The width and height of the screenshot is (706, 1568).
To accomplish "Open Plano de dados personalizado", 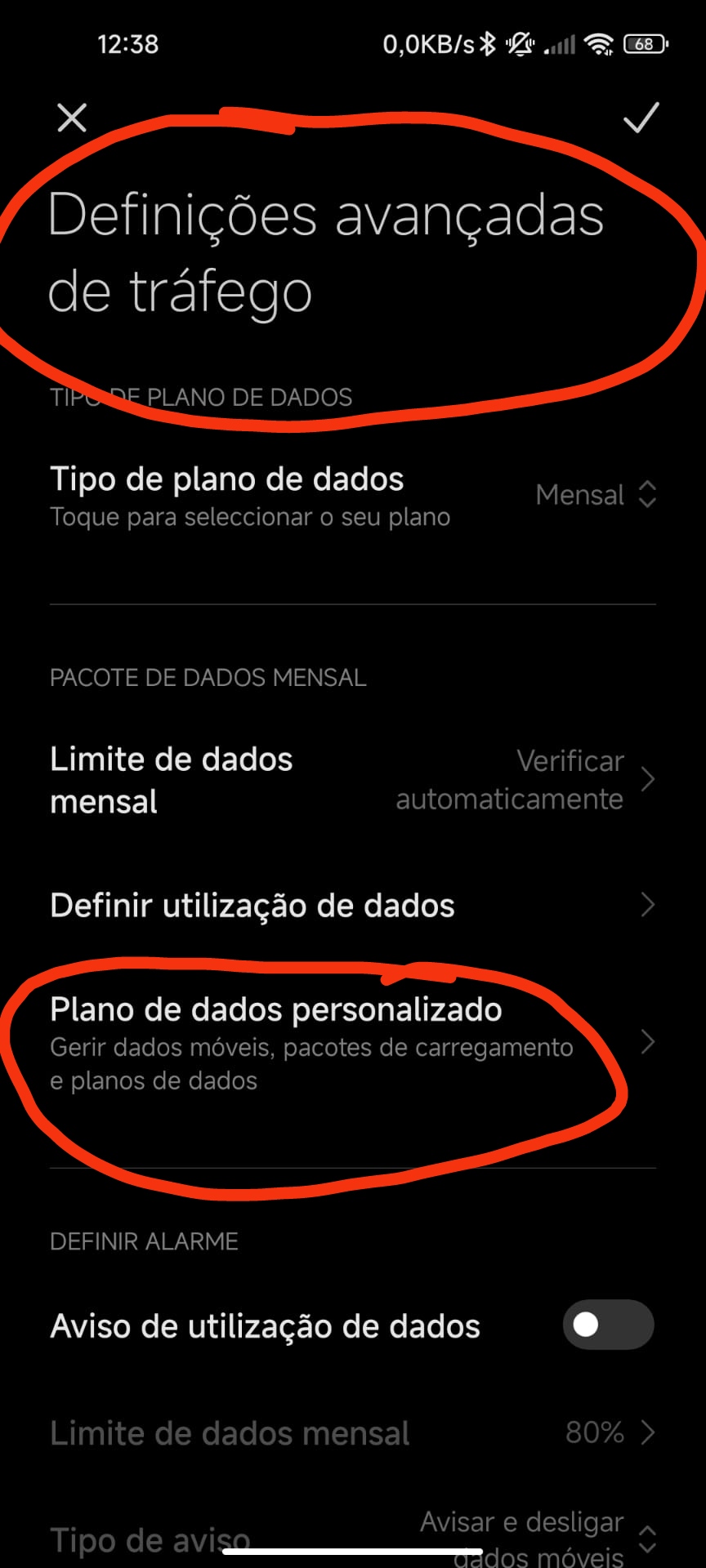I will click(353, 1044).
